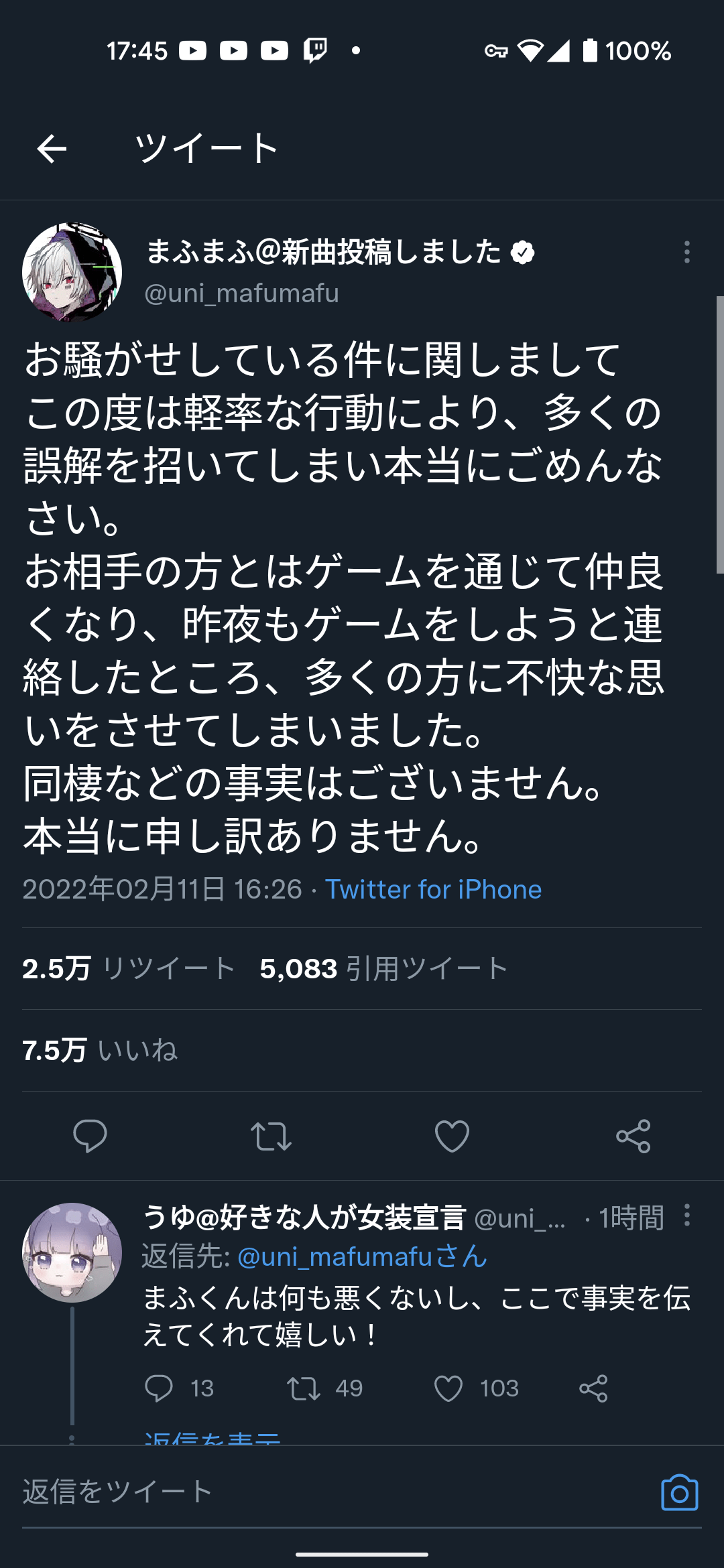This screenshot has height=1568, width=724.
Task: Open overflow menu on まふまふ's tweet
Action: pos(686,253)
